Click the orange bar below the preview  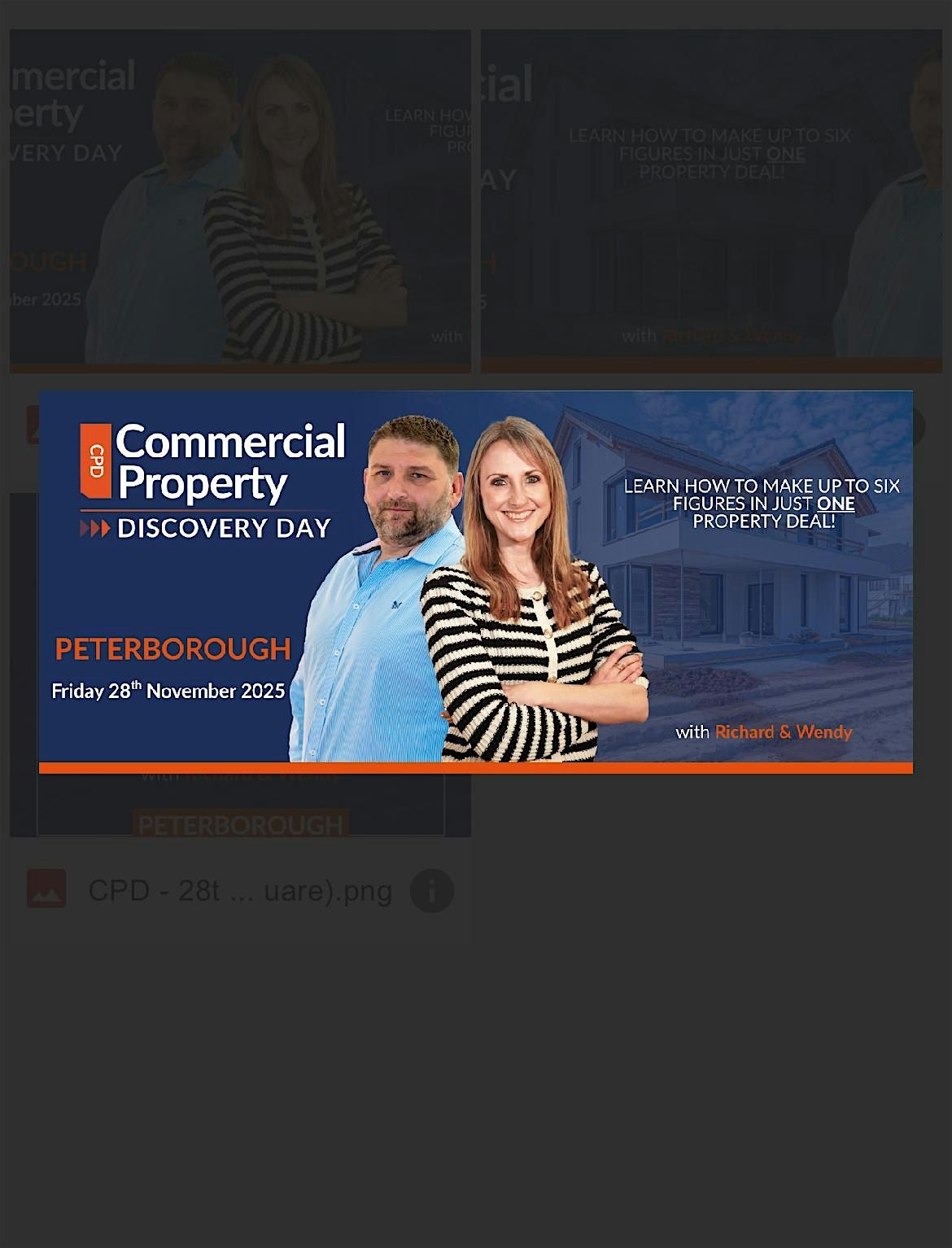(x=477, y=768)
